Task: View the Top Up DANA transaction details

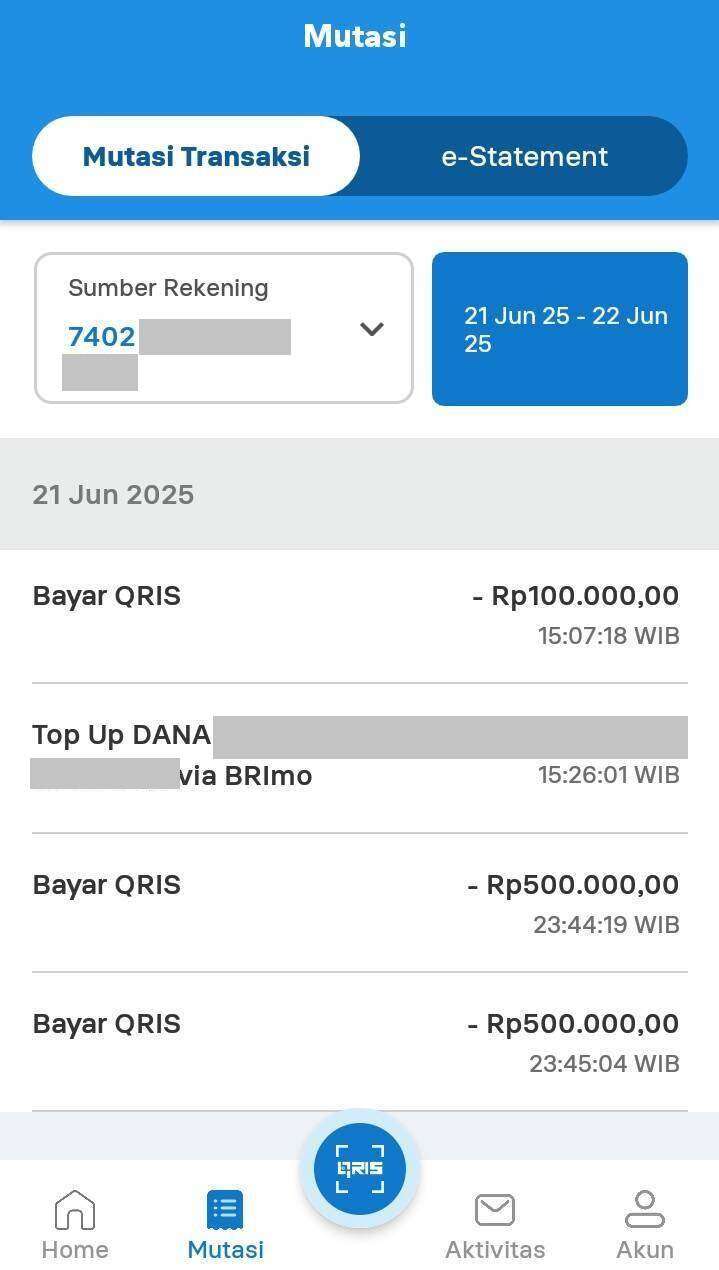Action: (359, 758)
